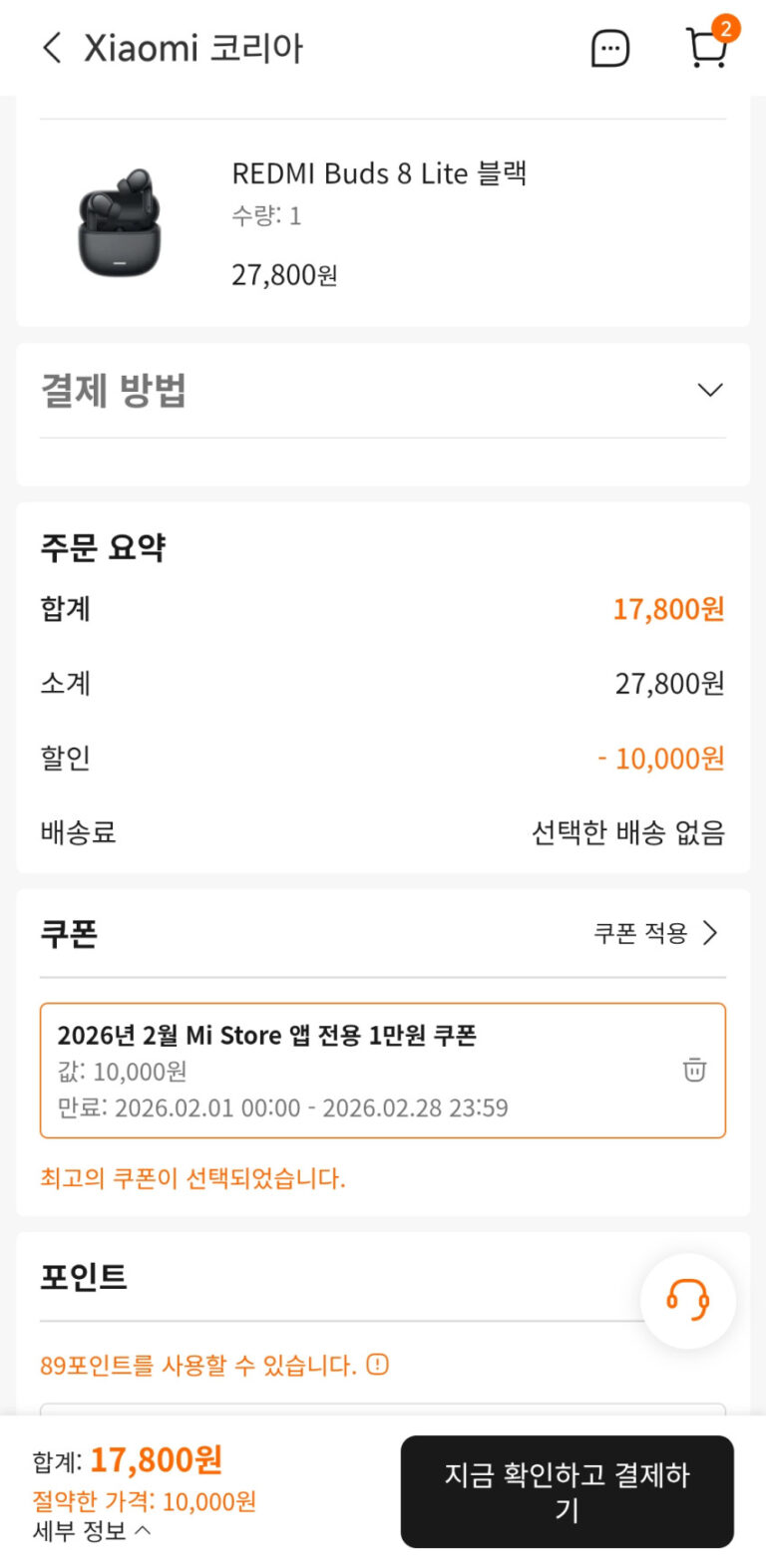
Task: Collapse the 세부 정보 details
Action: (x=92, y=1531)
